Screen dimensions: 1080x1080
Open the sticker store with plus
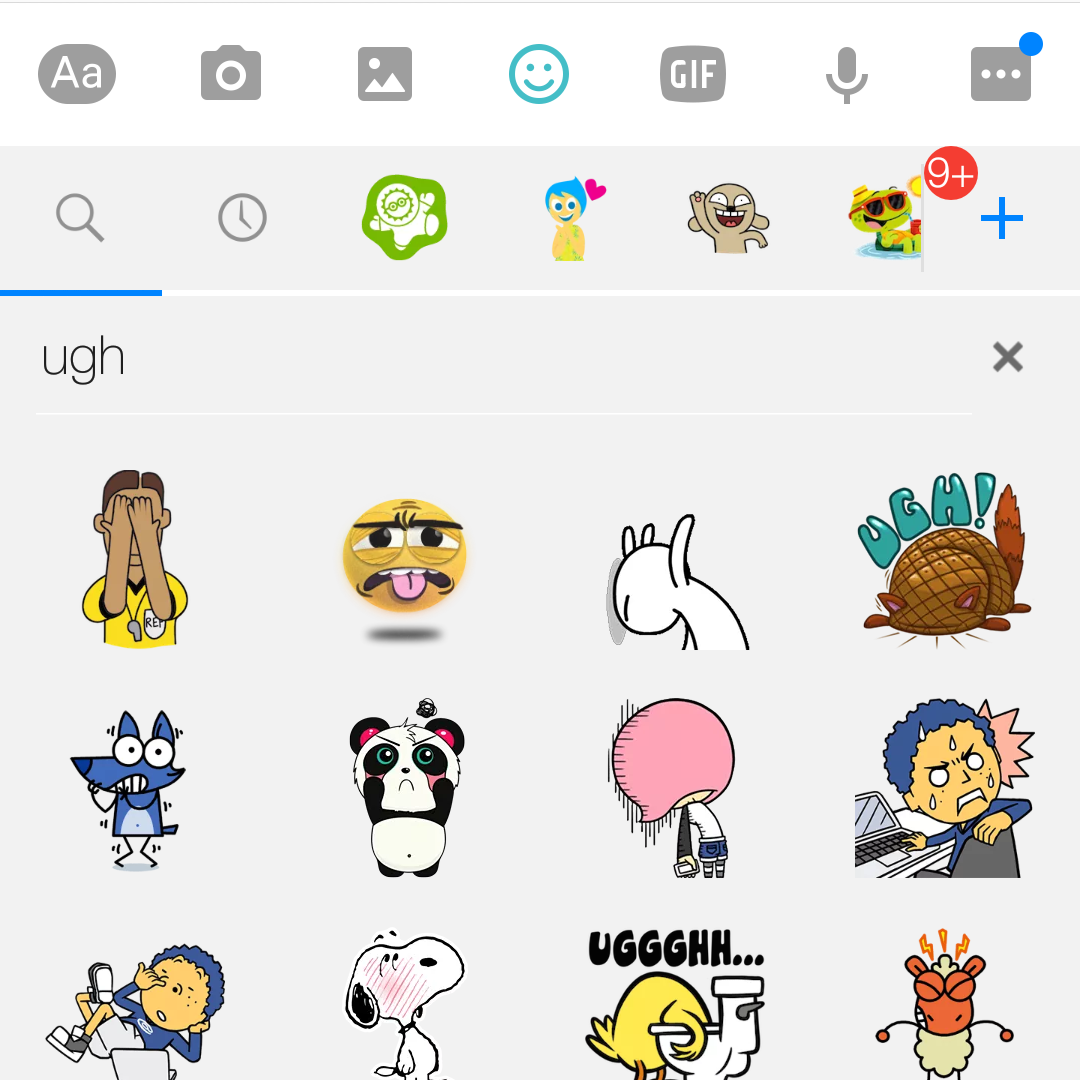point(1001,218)
